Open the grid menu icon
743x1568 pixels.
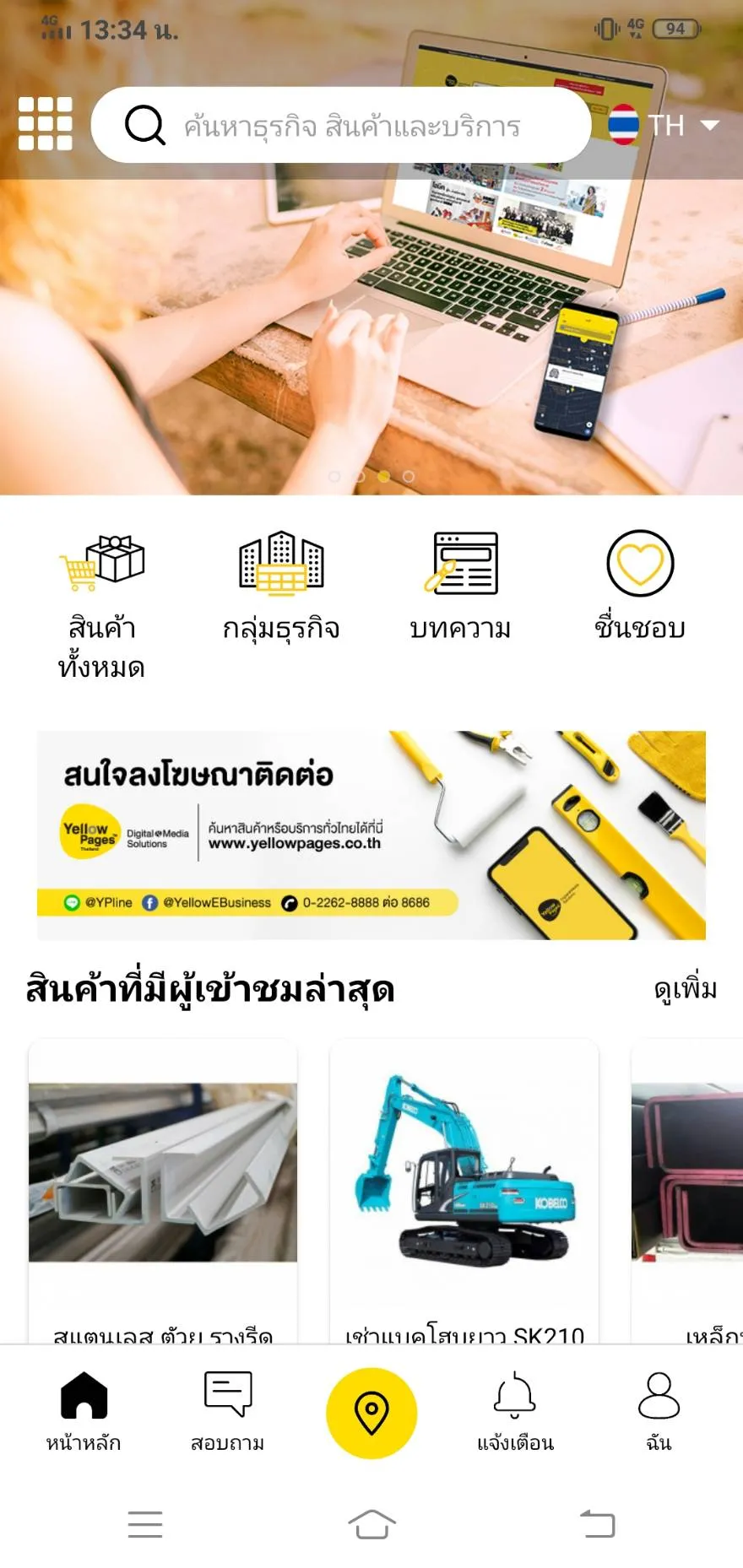point(45,124)
